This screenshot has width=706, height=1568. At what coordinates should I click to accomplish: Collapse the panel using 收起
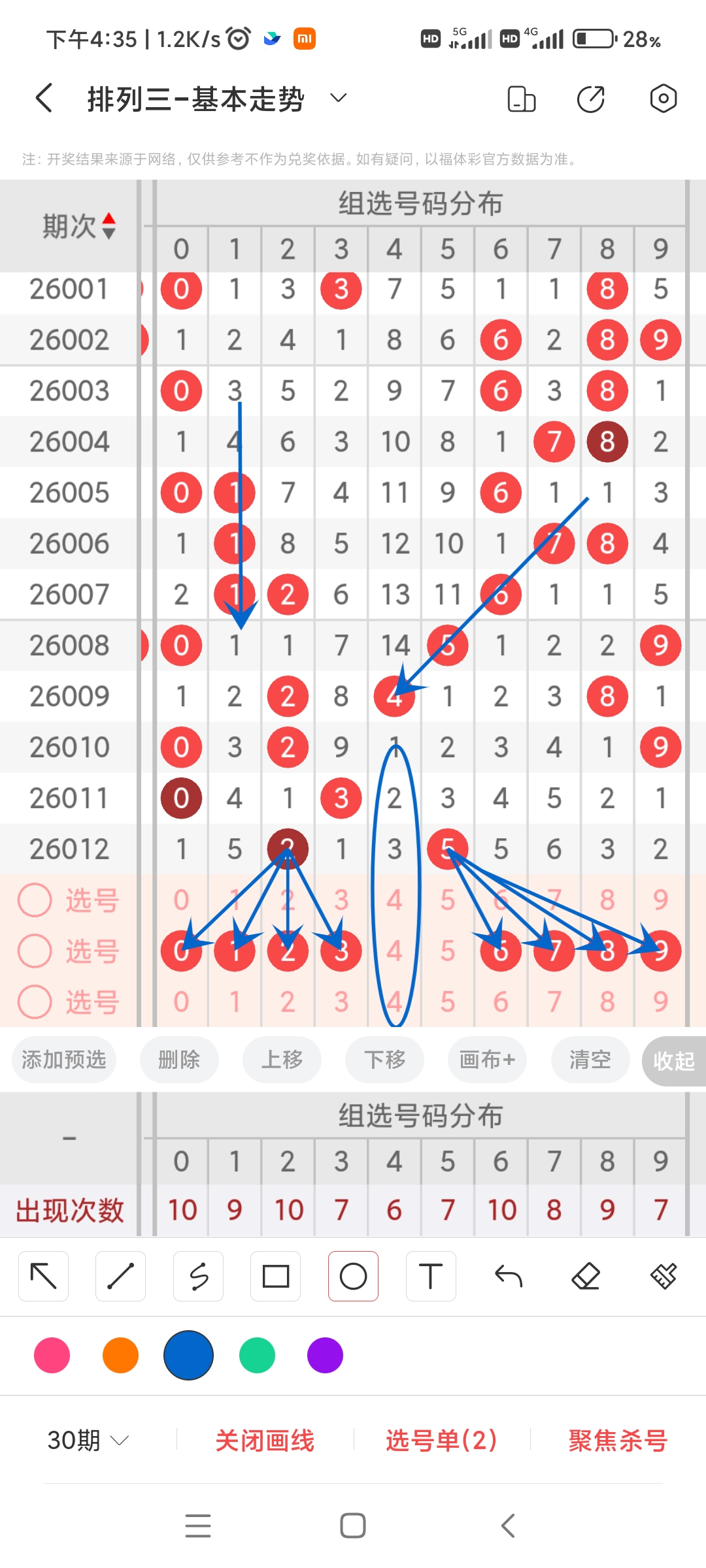(x=674, y=1060)
